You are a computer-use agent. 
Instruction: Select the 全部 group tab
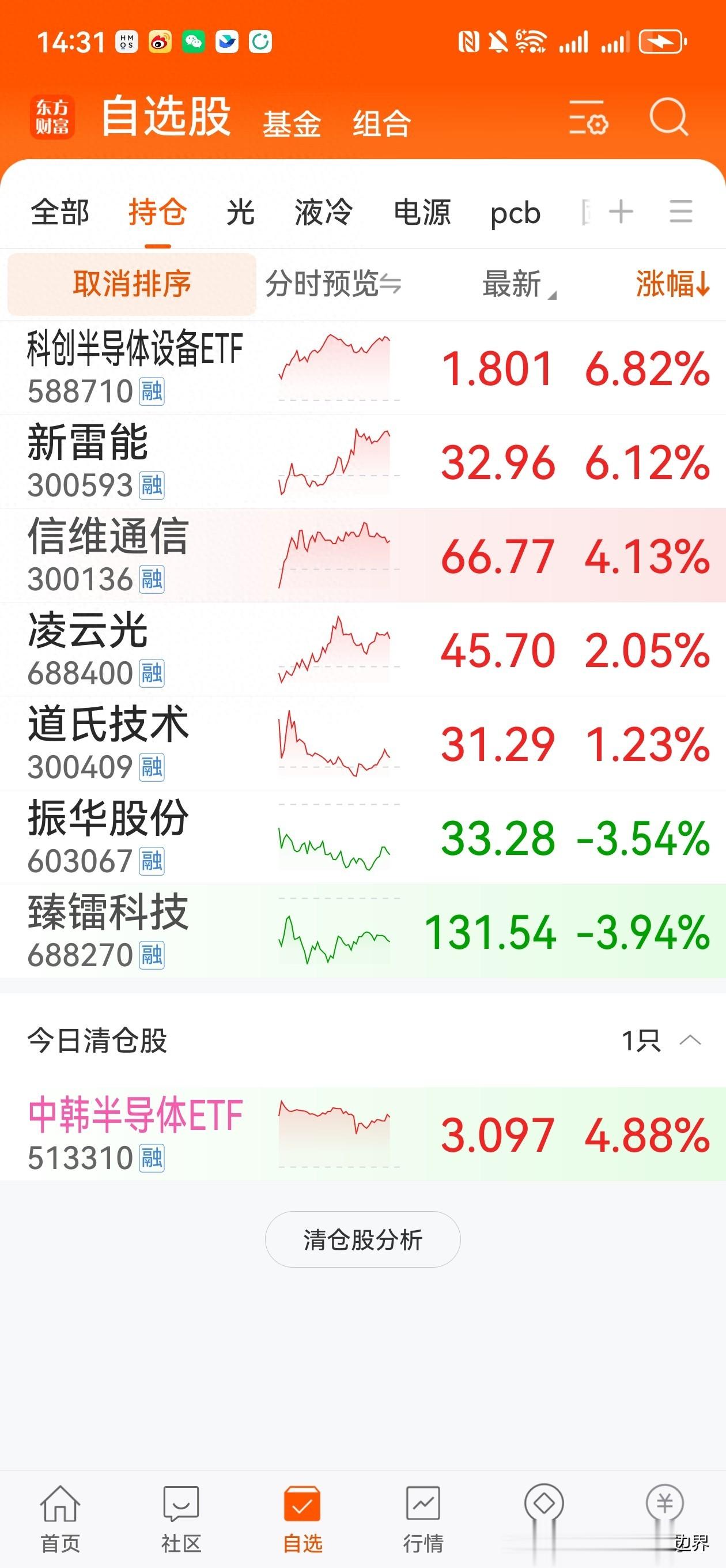pos(60,213)
